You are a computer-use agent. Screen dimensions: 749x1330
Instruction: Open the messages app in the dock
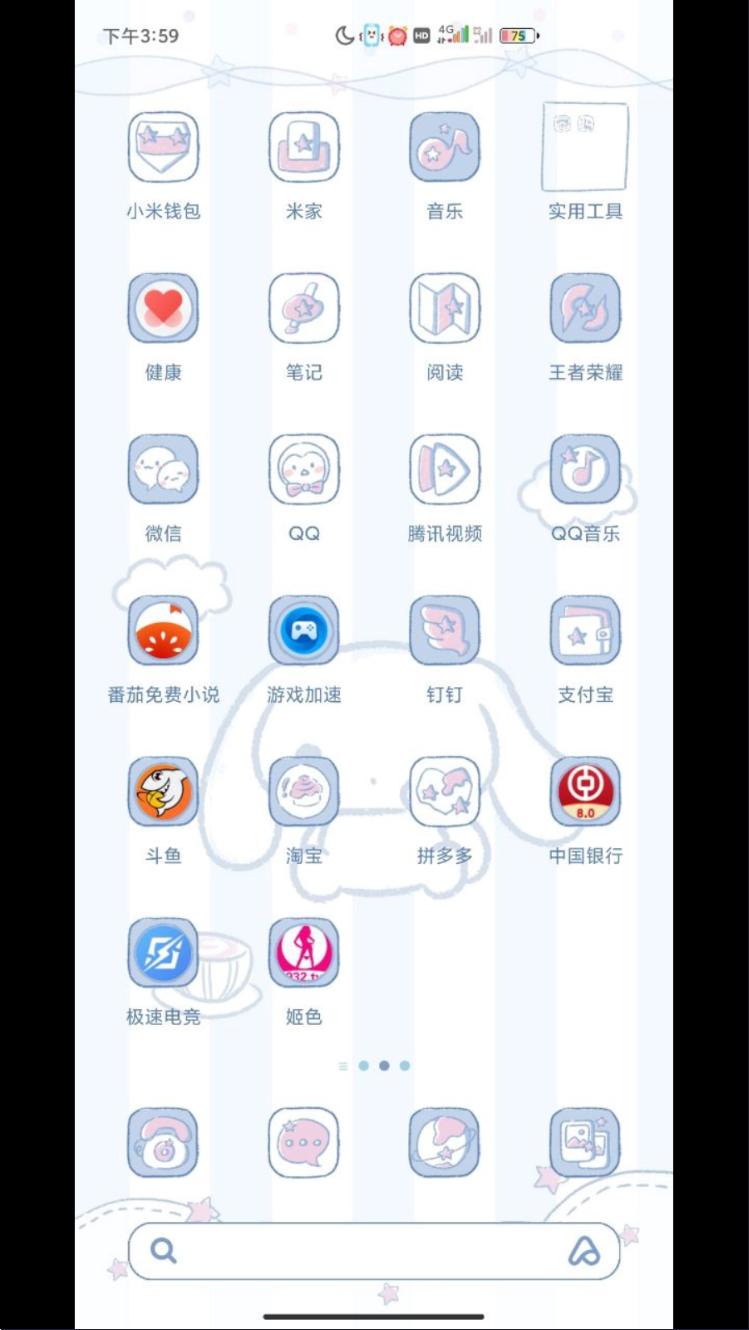[304, 1142]
